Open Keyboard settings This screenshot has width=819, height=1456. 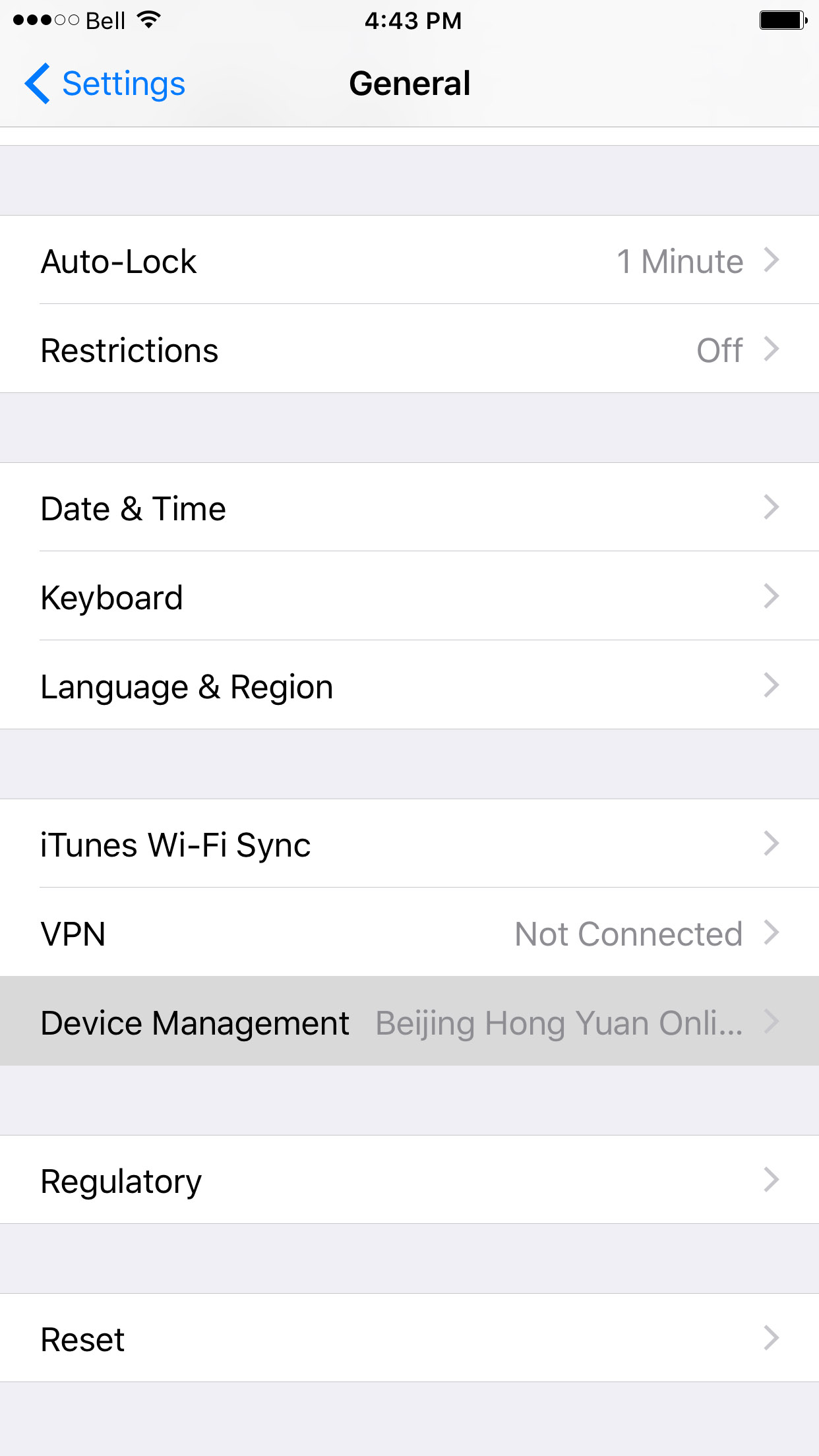[409, 597]
